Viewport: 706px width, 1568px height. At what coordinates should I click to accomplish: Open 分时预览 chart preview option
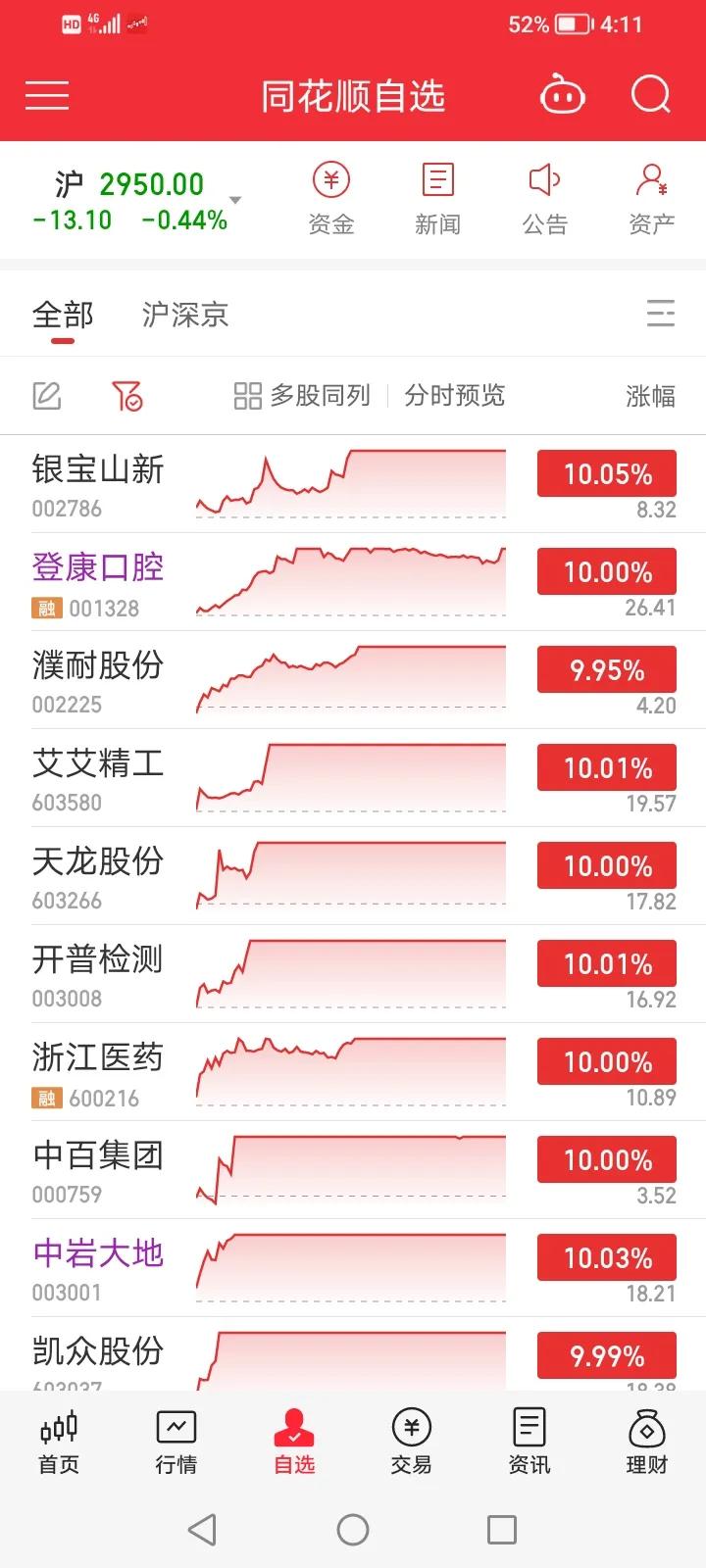pyautogui.click(x=455, y=396)
